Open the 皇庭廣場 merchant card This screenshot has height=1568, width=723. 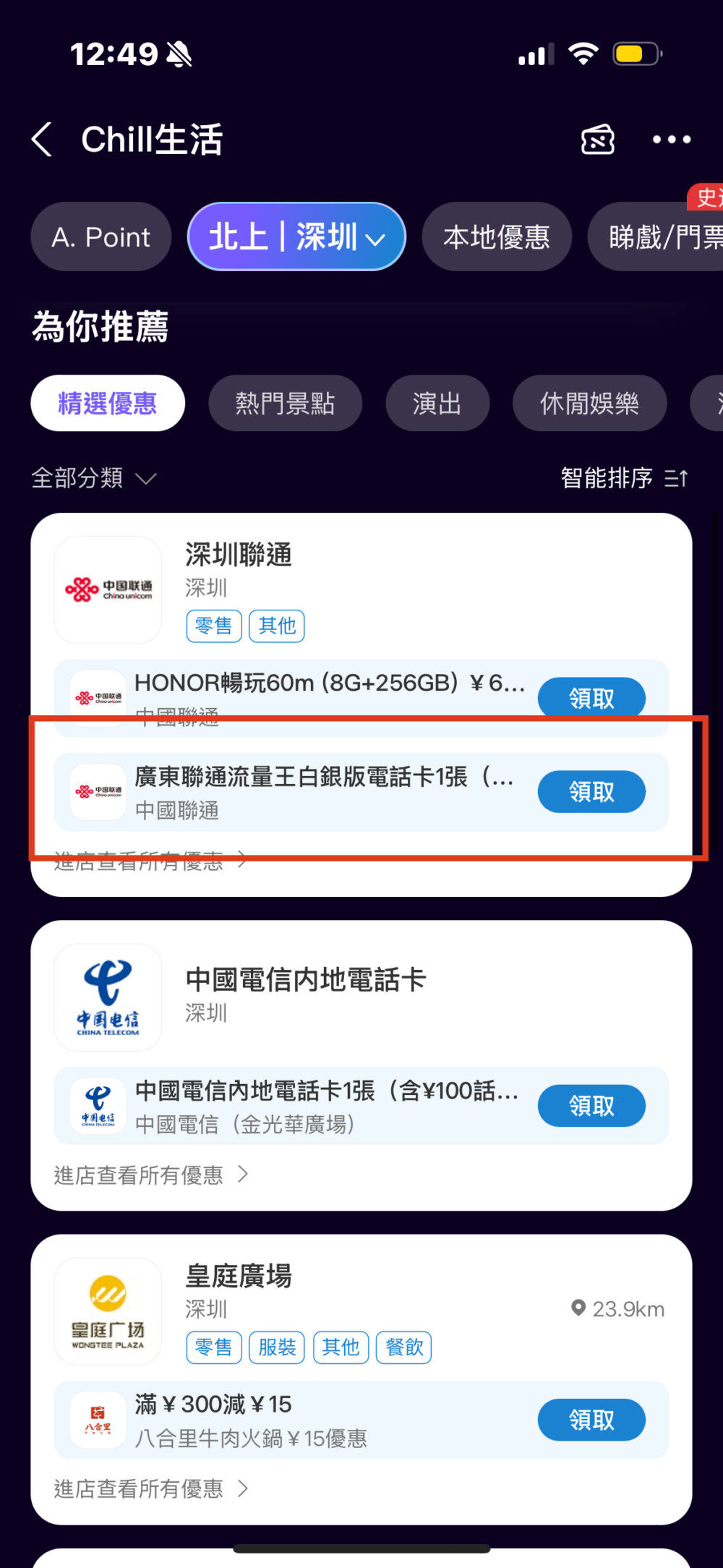coord(239,1277)
